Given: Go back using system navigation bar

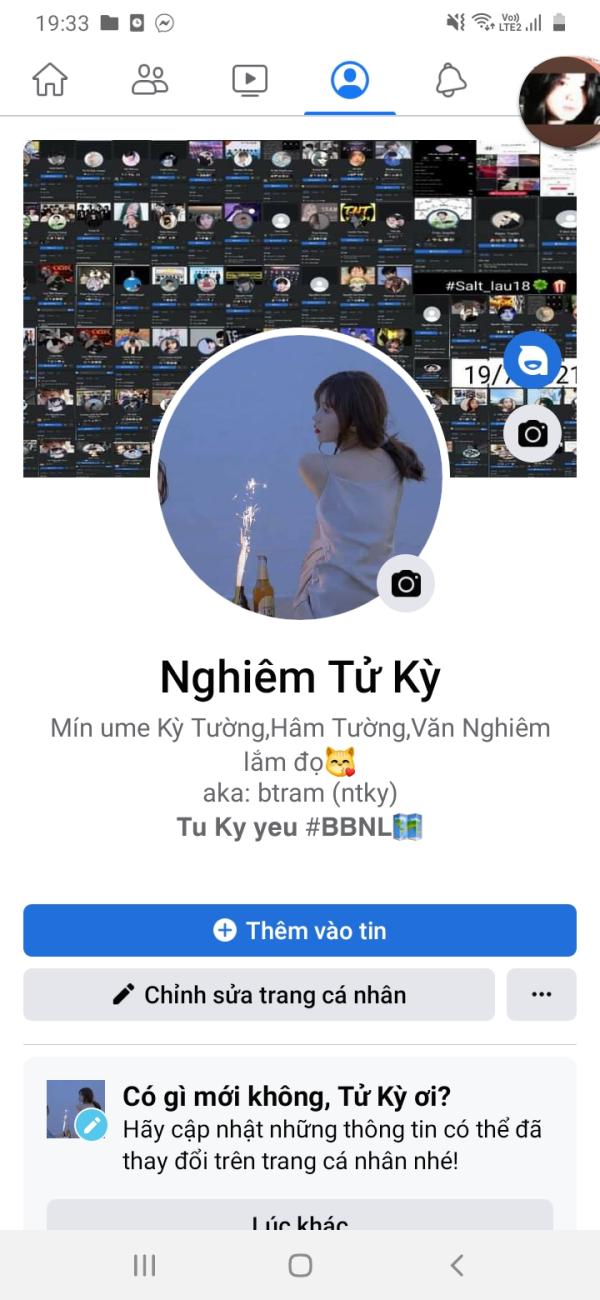Looking at the screenshot, I should pyautogui.click(x=456, y=1265).
